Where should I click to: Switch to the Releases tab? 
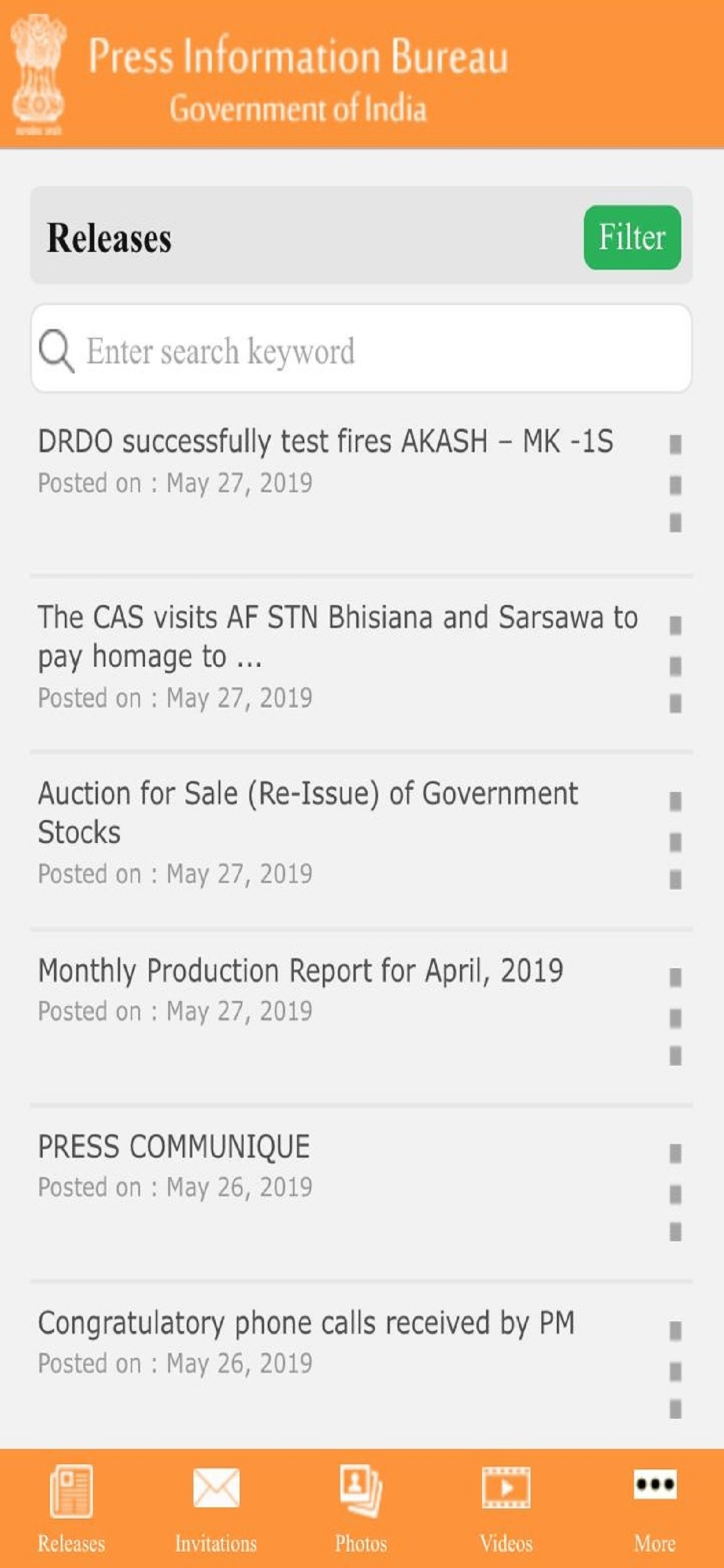71,1508
